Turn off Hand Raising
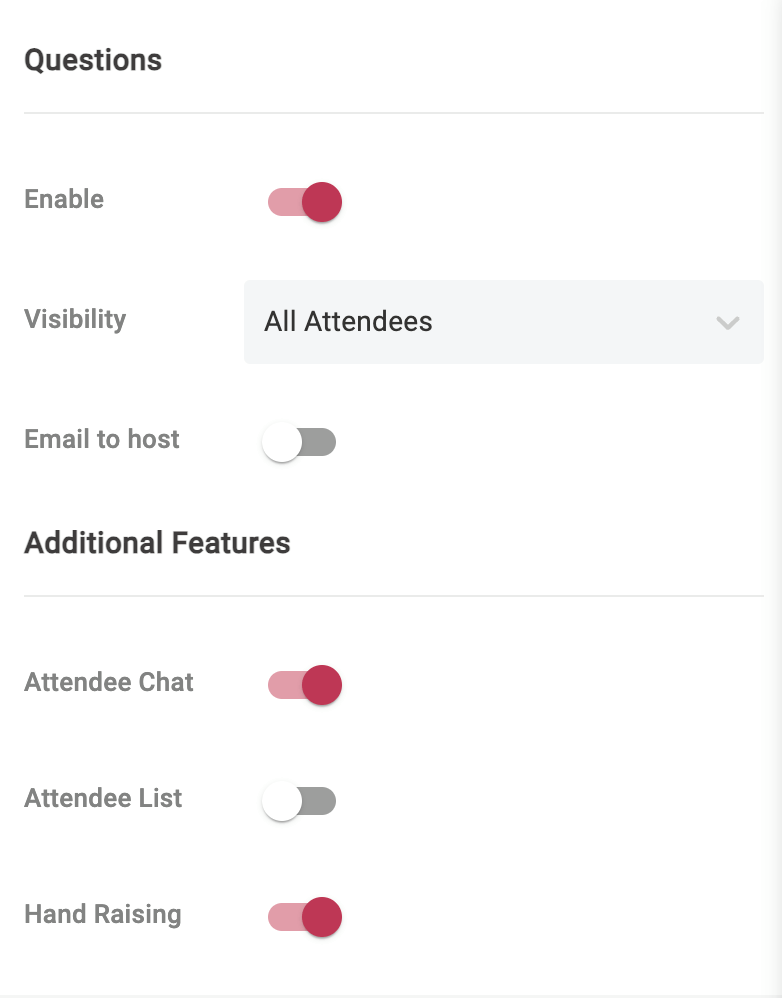 coord(305,917)
